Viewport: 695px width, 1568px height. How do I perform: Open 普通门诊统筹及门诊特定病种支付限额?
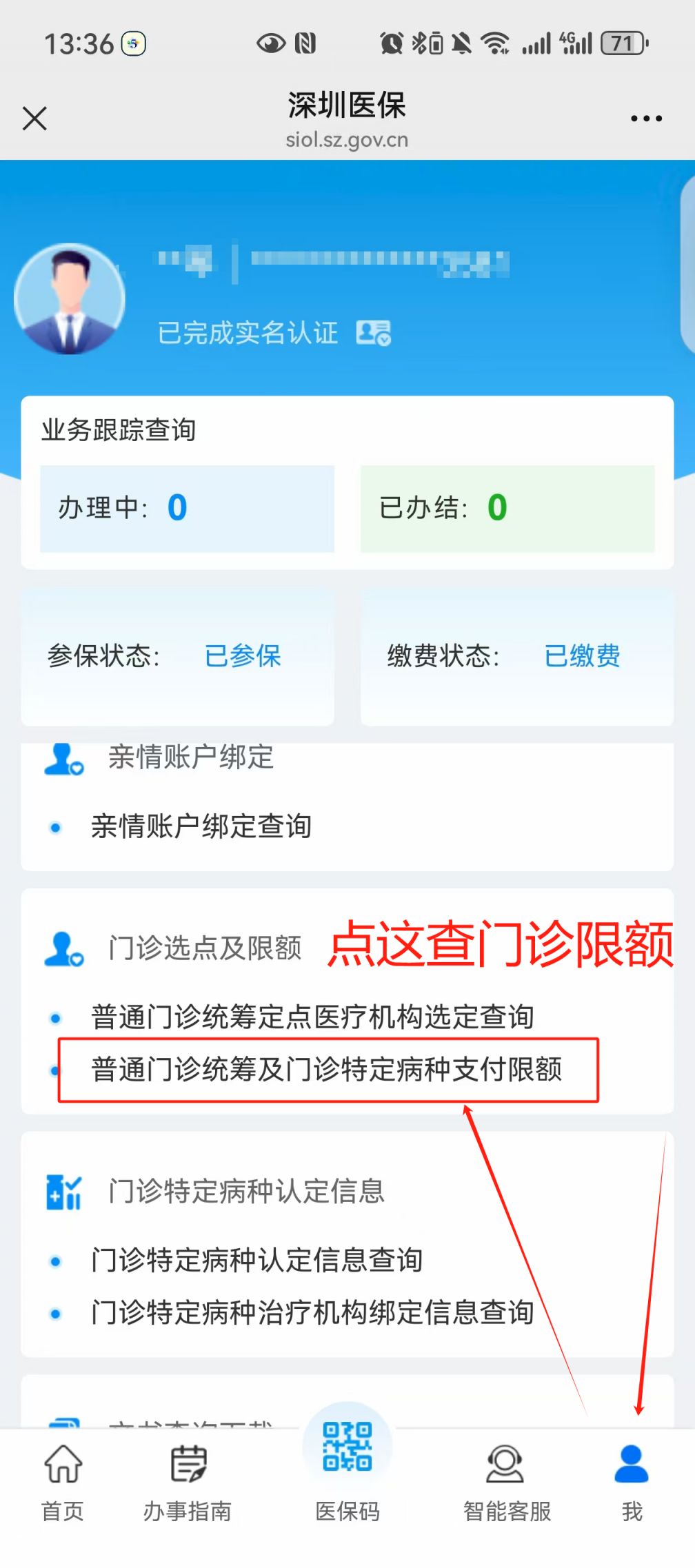(327, 1070)
